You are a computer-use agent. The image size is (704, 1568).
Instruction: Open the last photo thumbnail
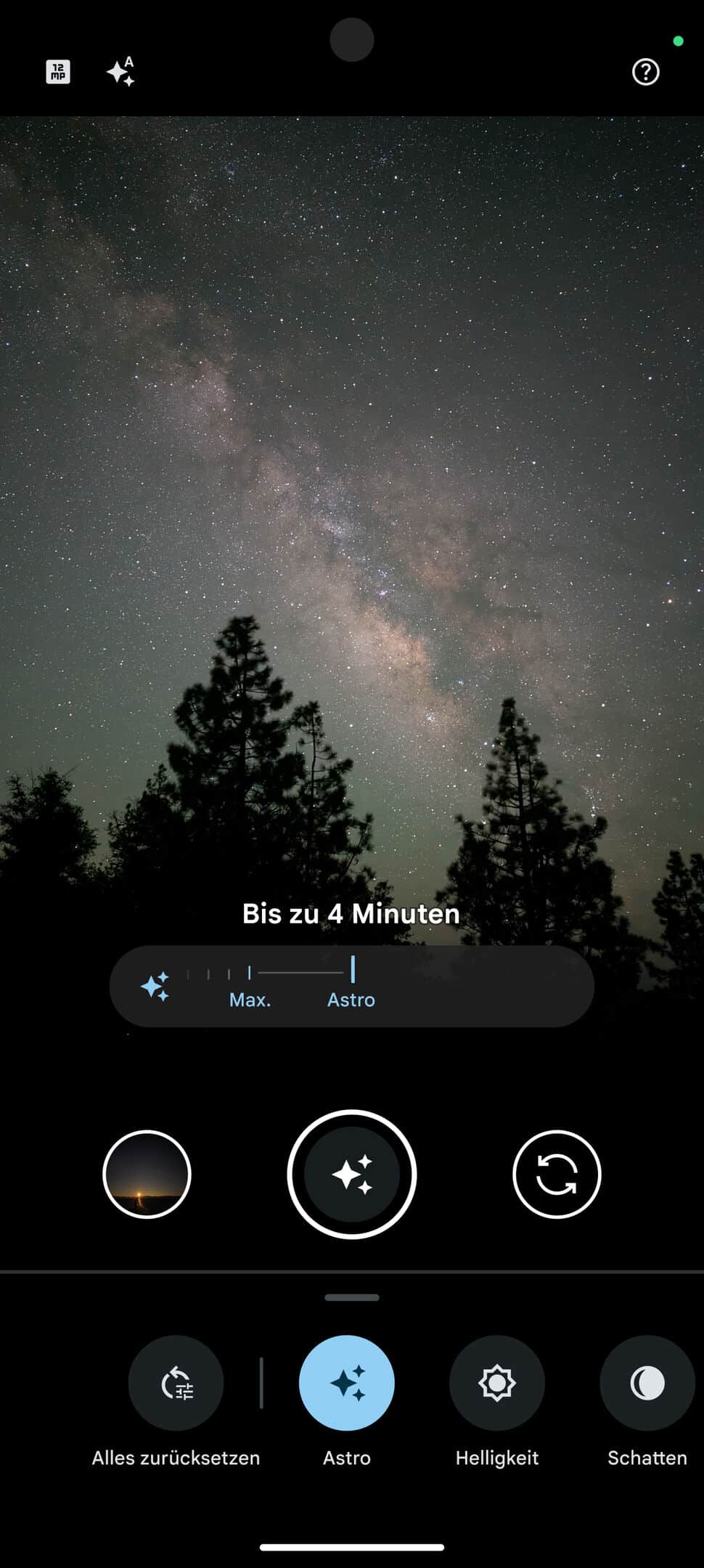(x=147, y=1174)
